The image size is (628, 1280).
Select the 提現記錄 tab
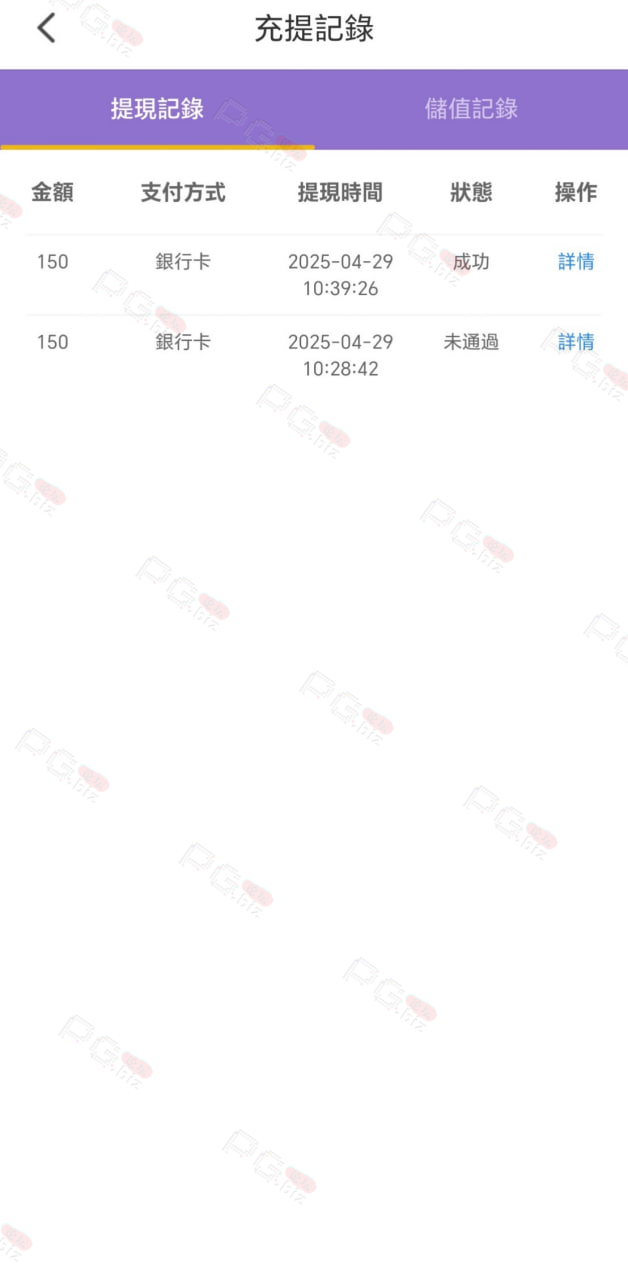coord(157,109)
